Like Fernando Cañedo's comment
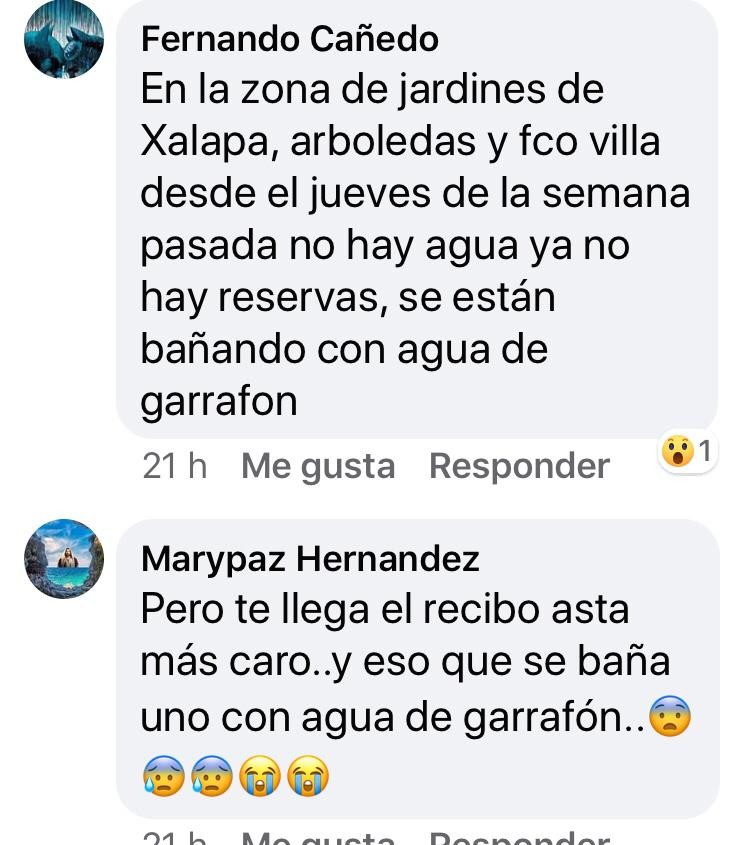This screenshot has width=750, height=845. pyautogui.click(x=318, y=466)
